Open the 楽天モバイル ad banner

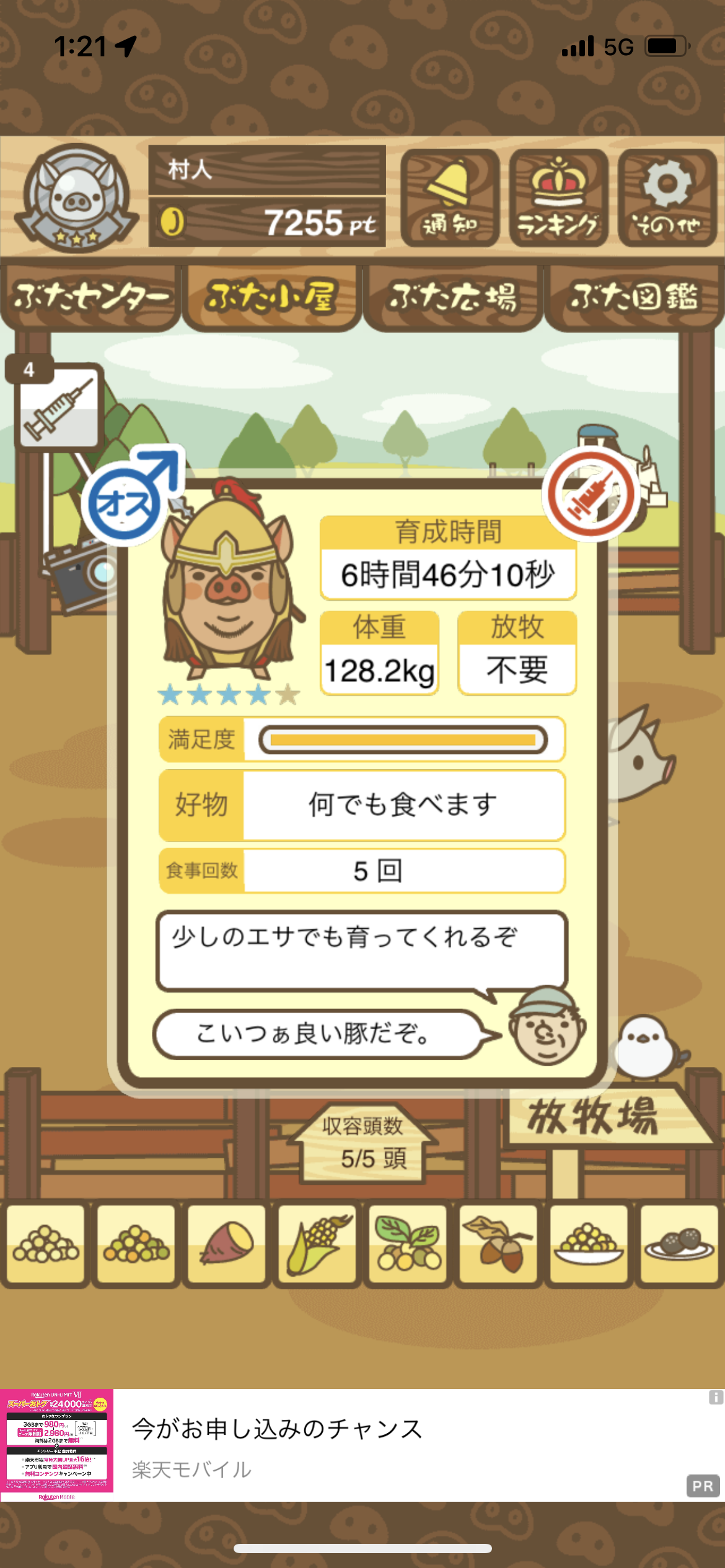(x=362, y=1446)
